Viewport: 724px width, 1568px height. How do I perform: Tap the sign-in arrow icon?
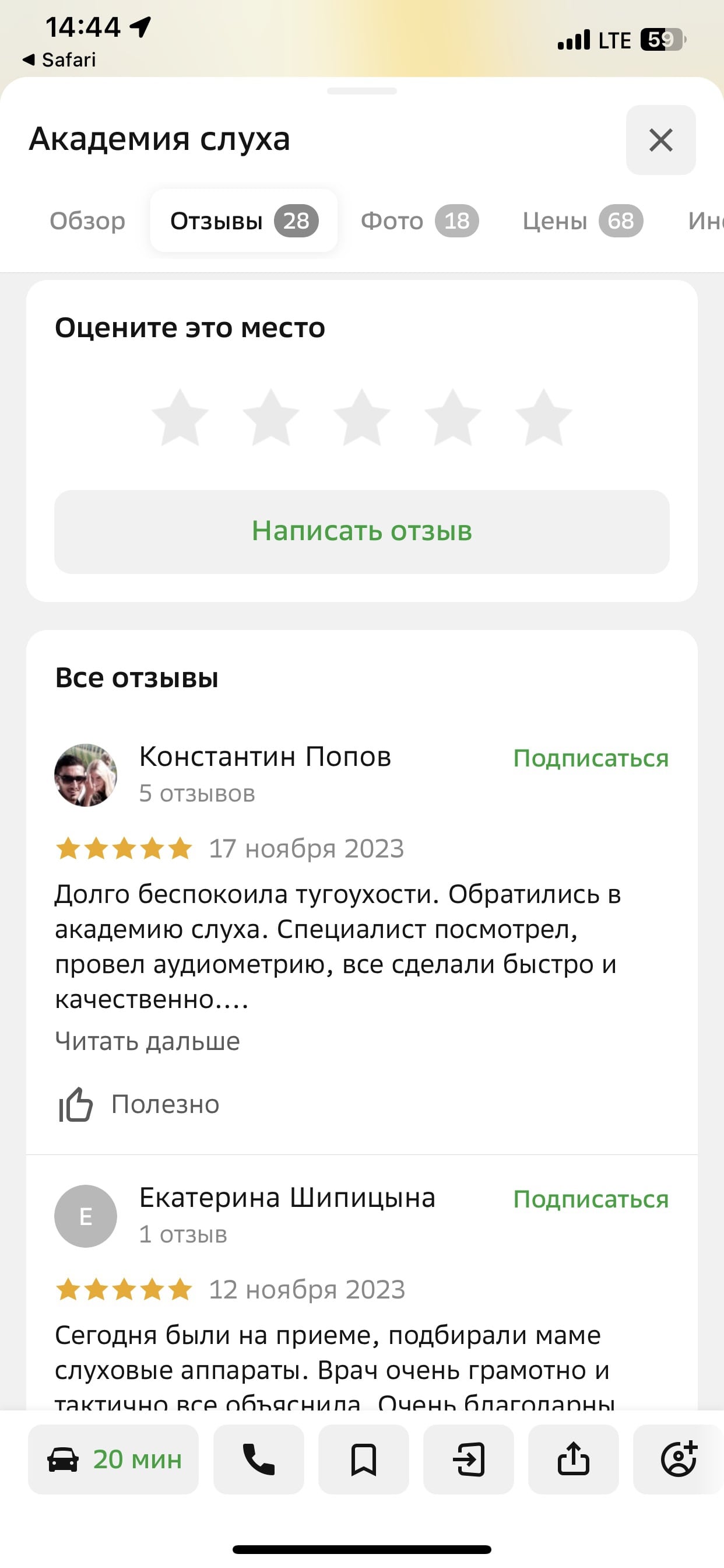click(x=469, y=1459)
